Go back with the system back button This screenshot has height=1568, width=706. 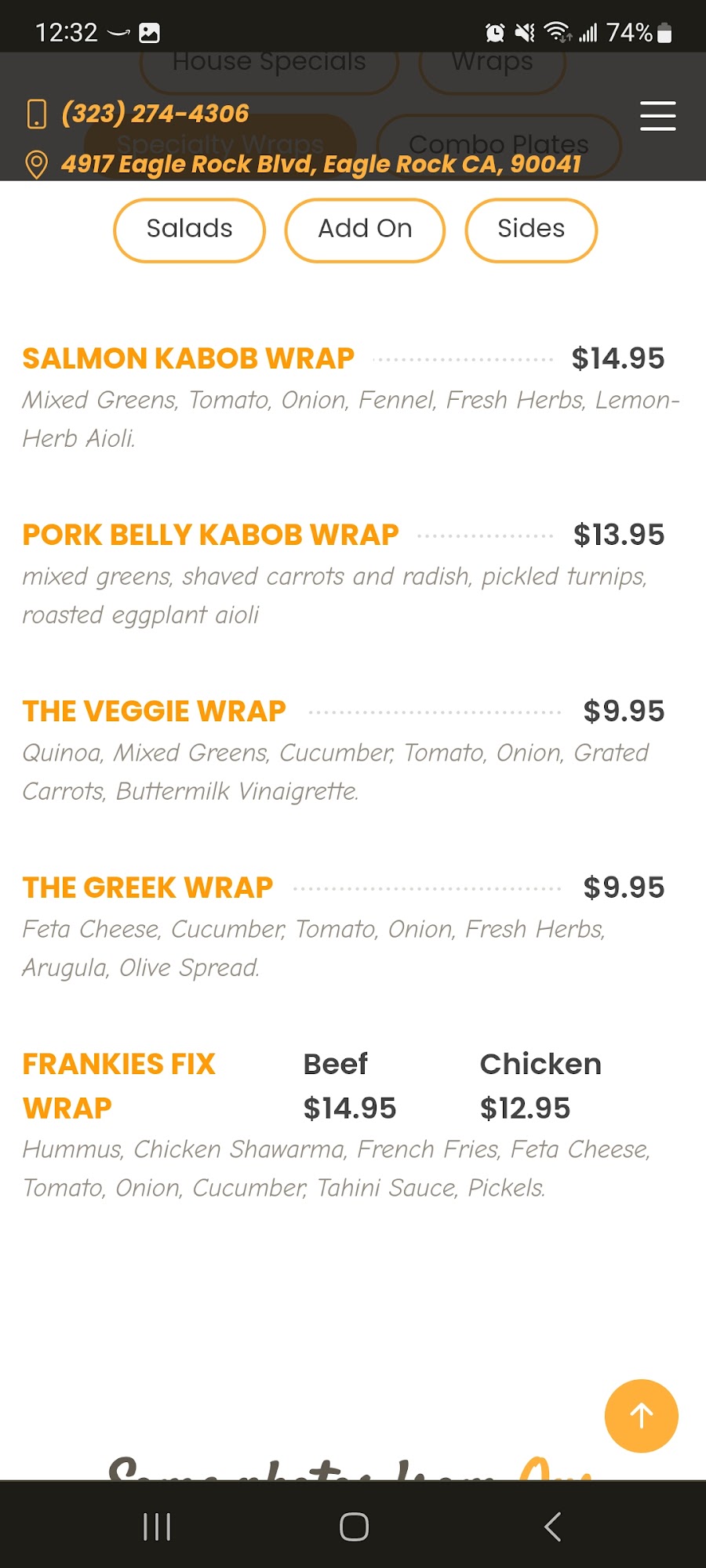click(552, 1526)
